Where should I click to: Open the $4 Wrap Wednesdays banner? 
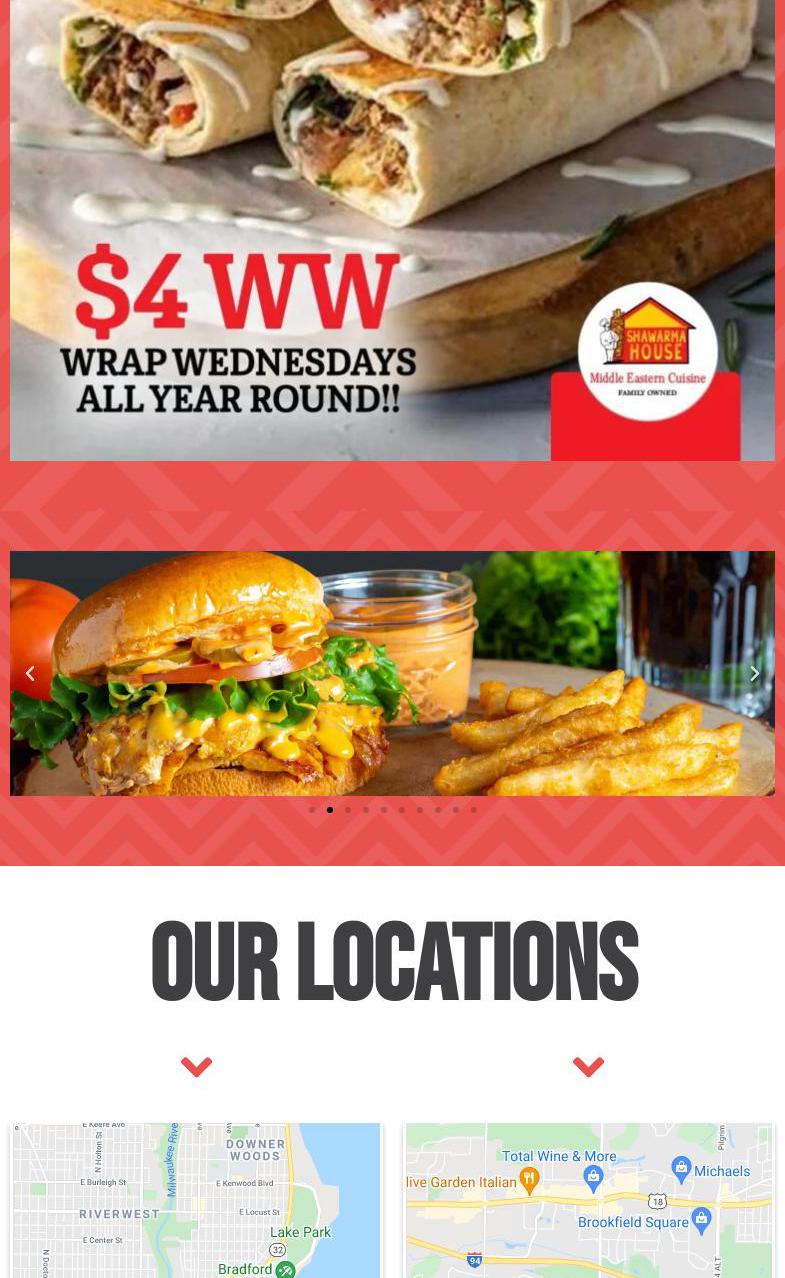392,230
